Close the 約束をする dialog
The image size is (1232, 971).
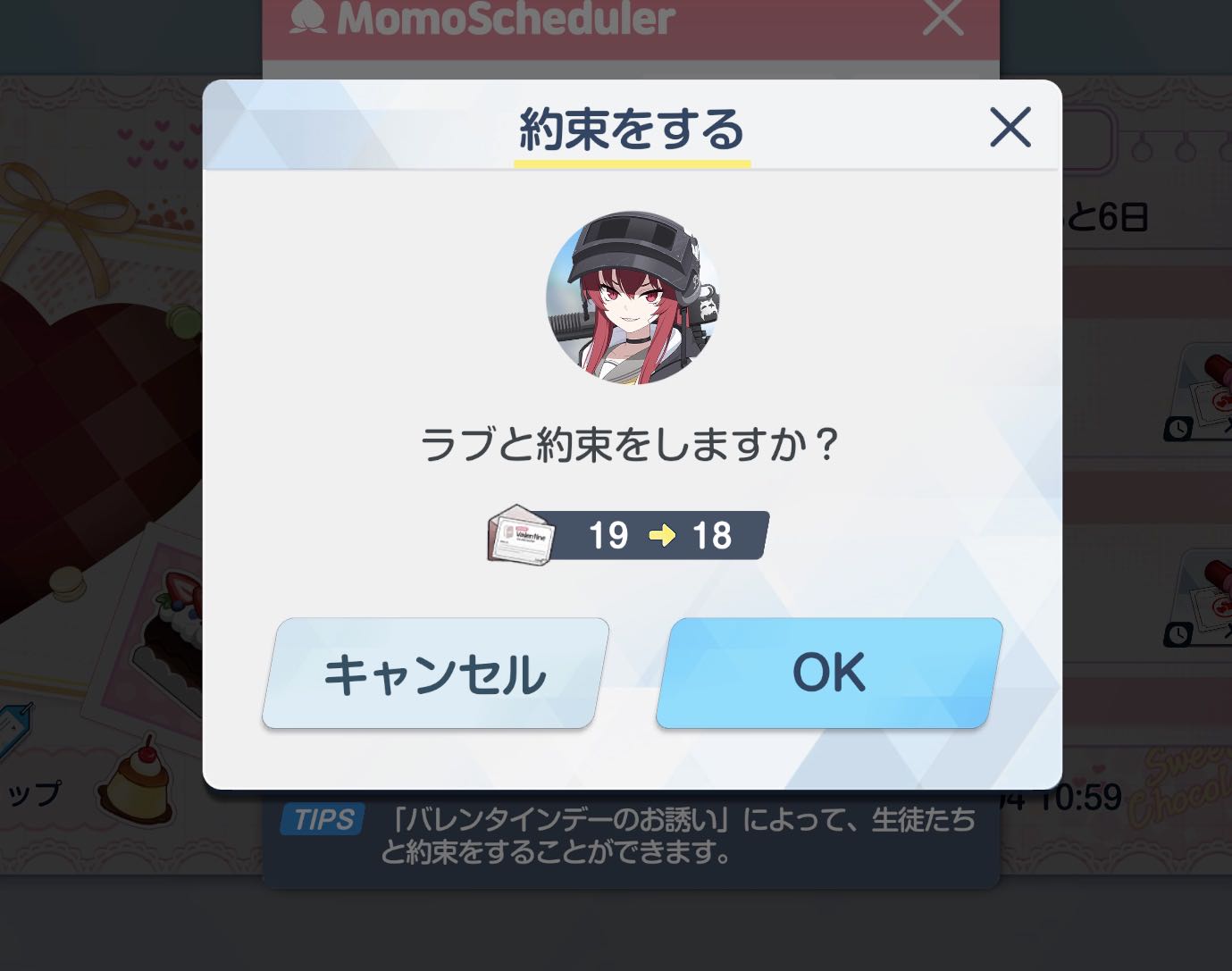(x=1010, y=127)
